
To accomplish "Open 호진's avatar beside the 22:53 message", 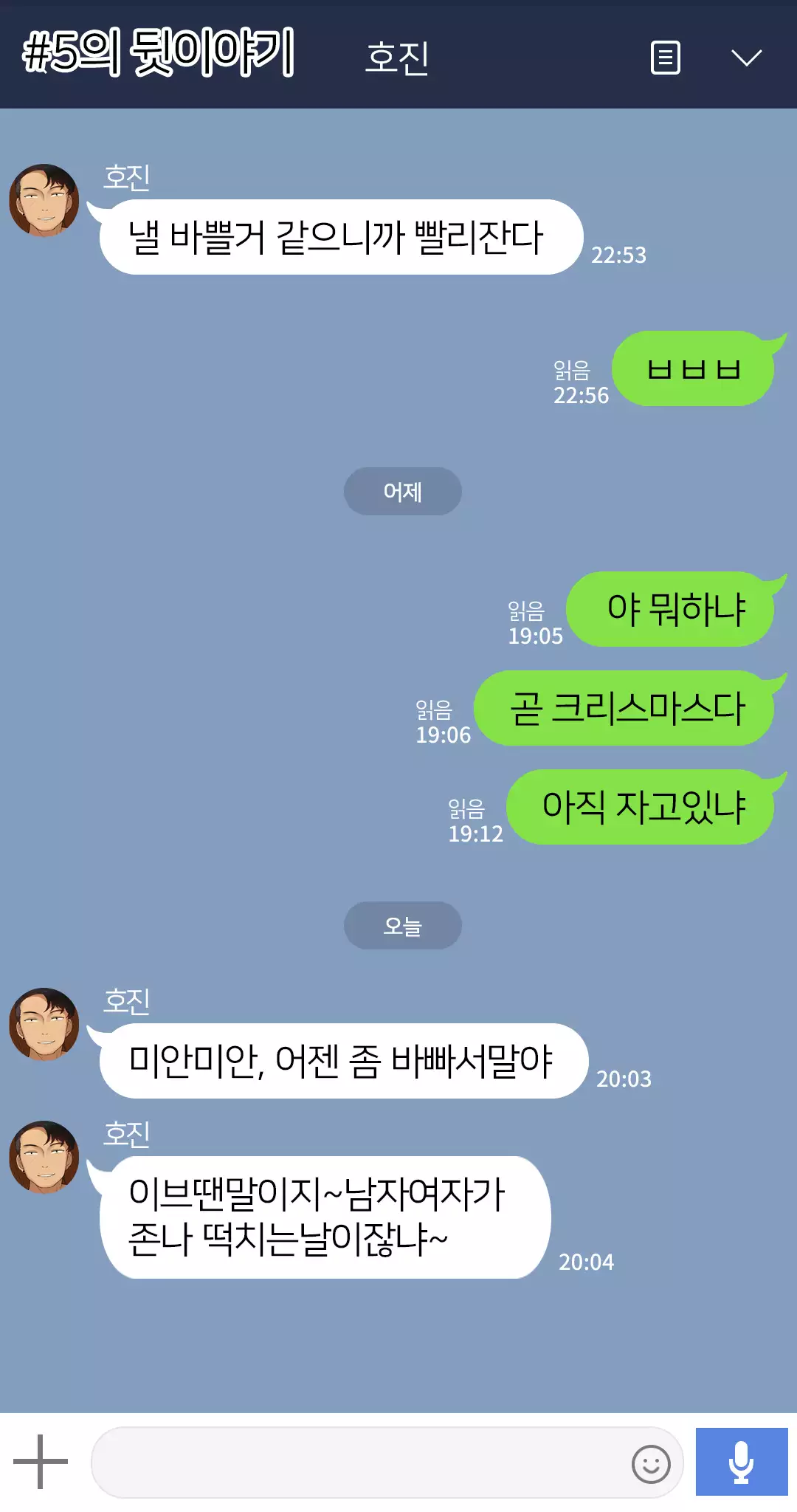I will [44, 200].
